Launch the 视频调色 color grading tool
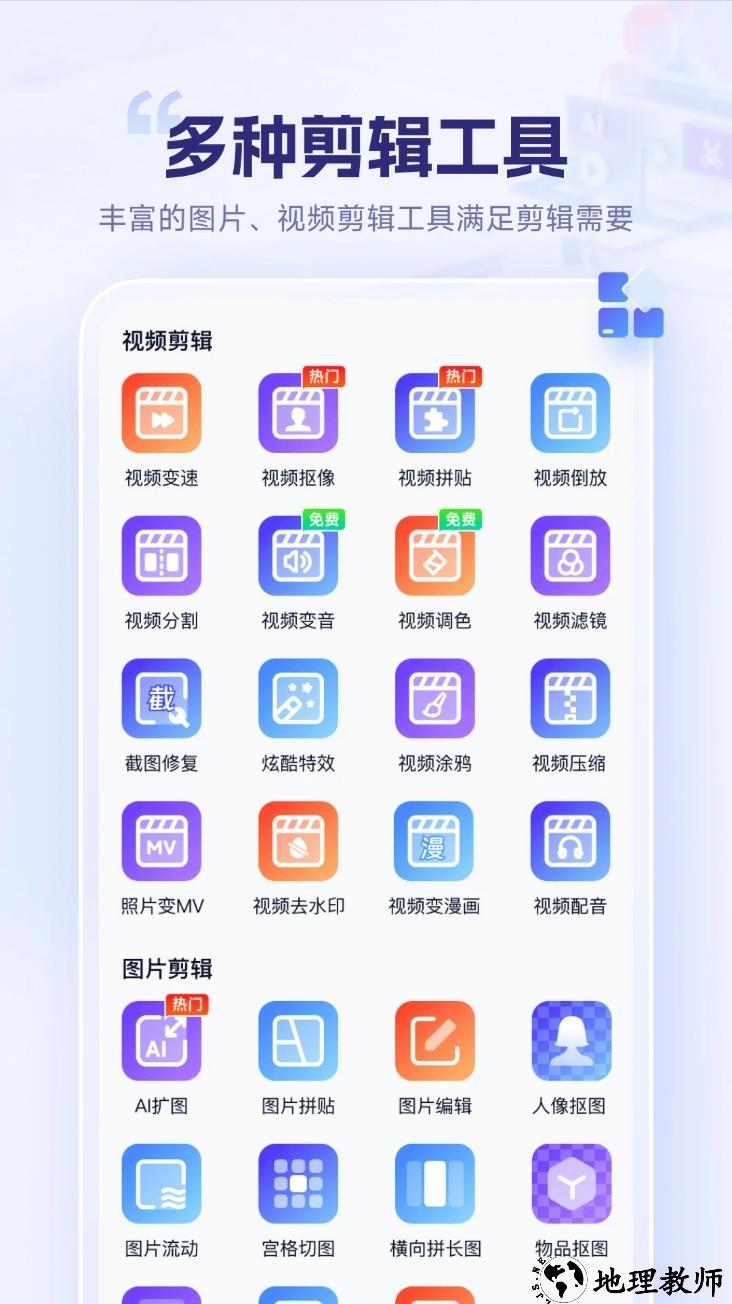Screen dimensions: 732x1304 click(433, 555)
